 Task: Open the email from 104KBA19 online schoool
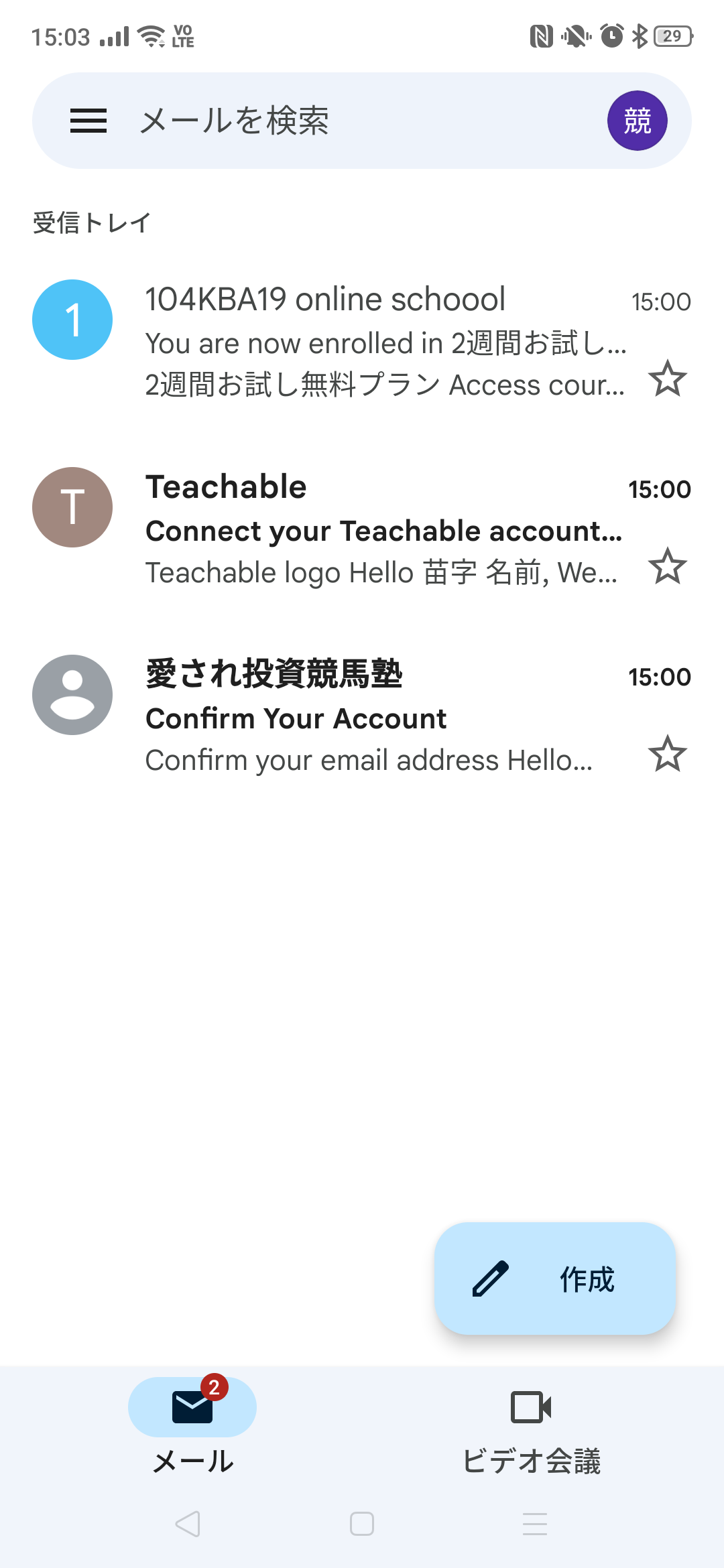362,342
